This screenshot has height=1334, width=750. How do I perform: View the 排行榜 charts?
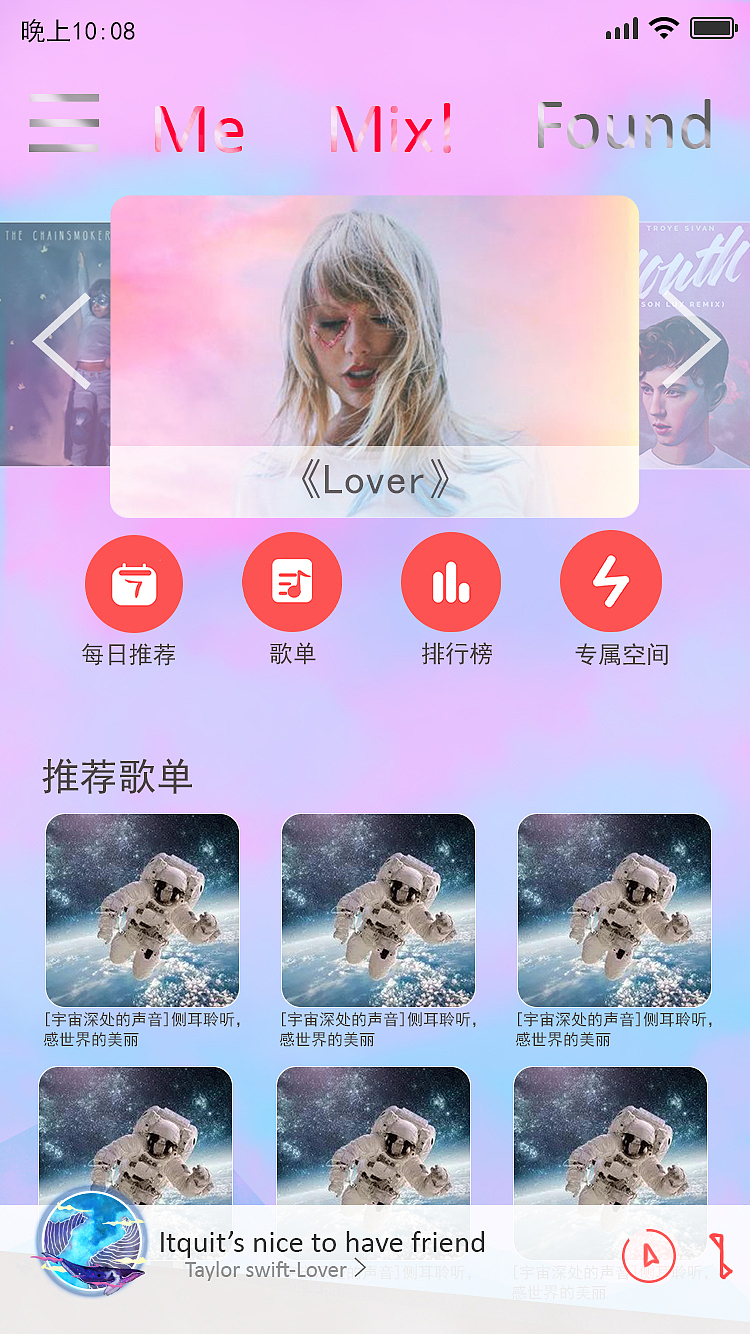451,583
